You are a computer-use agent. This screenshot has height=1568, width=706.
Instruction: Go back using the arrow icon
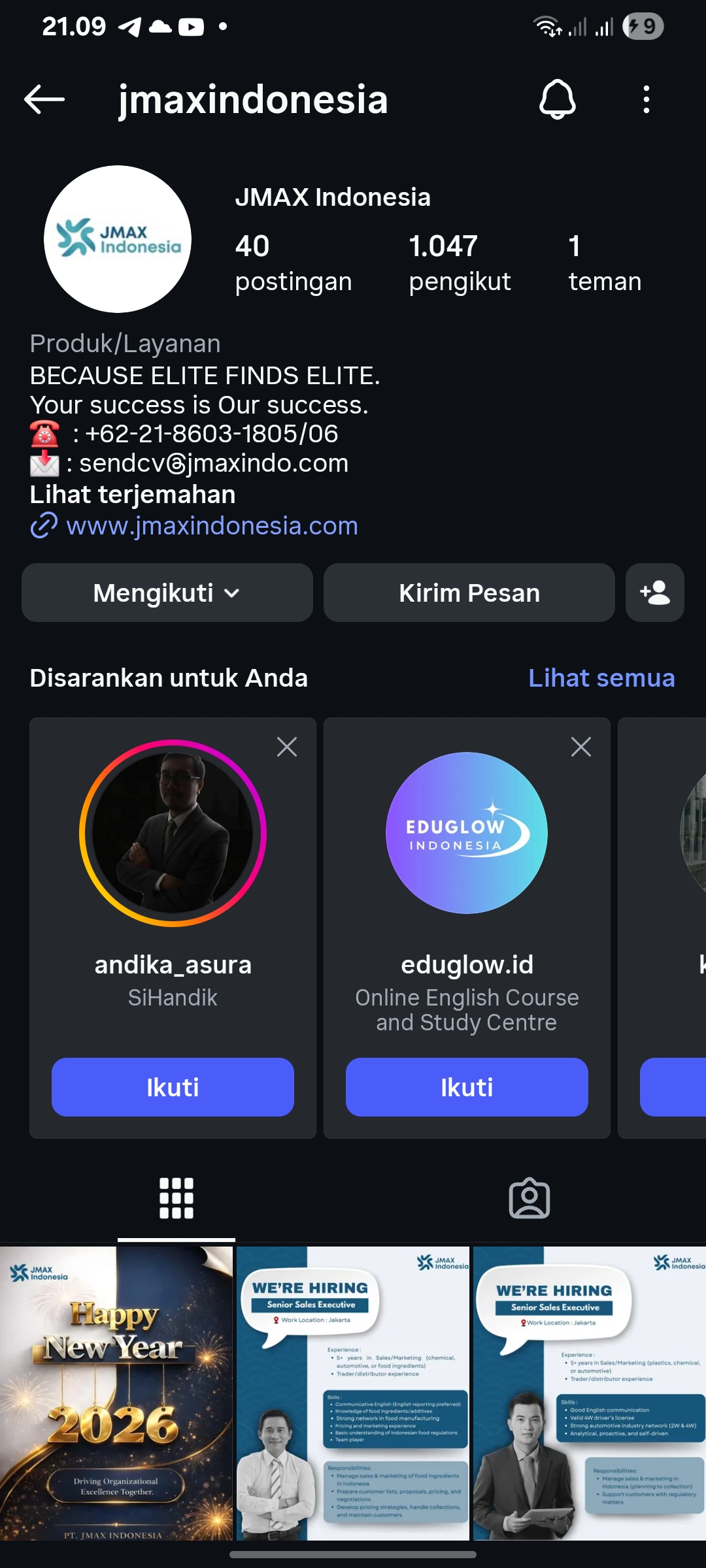[44, 99]
